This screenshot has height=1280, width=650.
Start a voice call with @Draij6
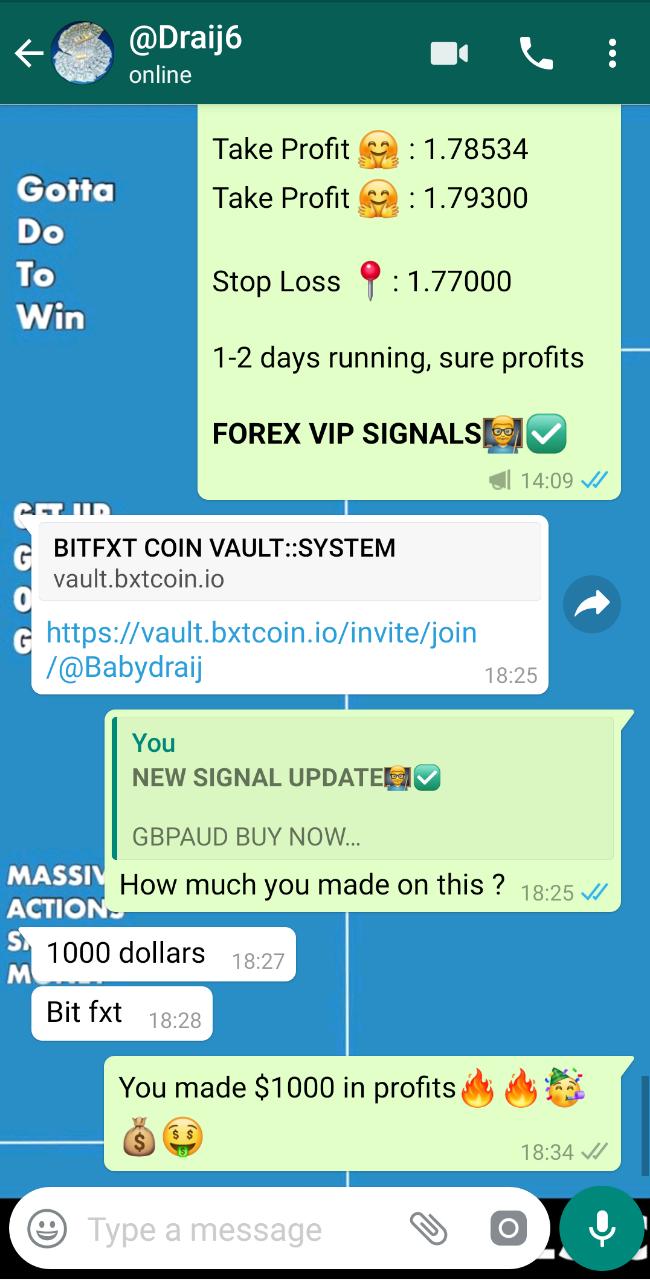536,54
